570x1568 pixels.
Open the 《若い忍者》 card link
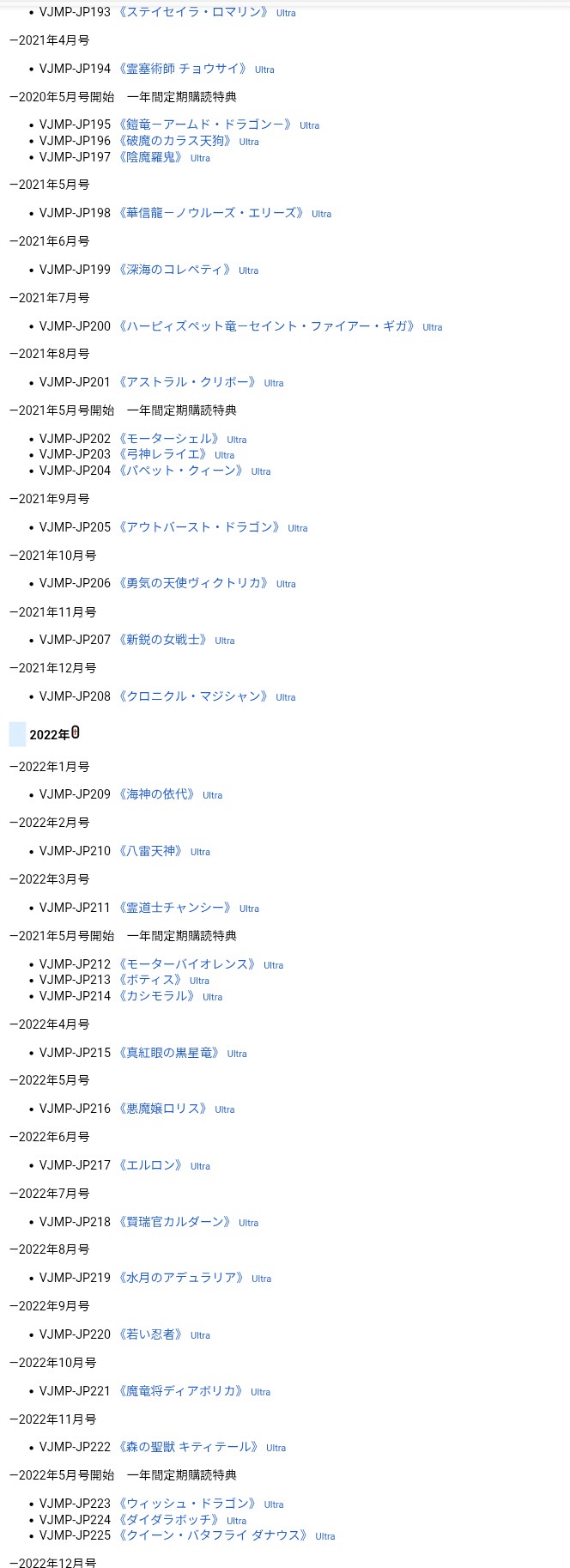150,1334
